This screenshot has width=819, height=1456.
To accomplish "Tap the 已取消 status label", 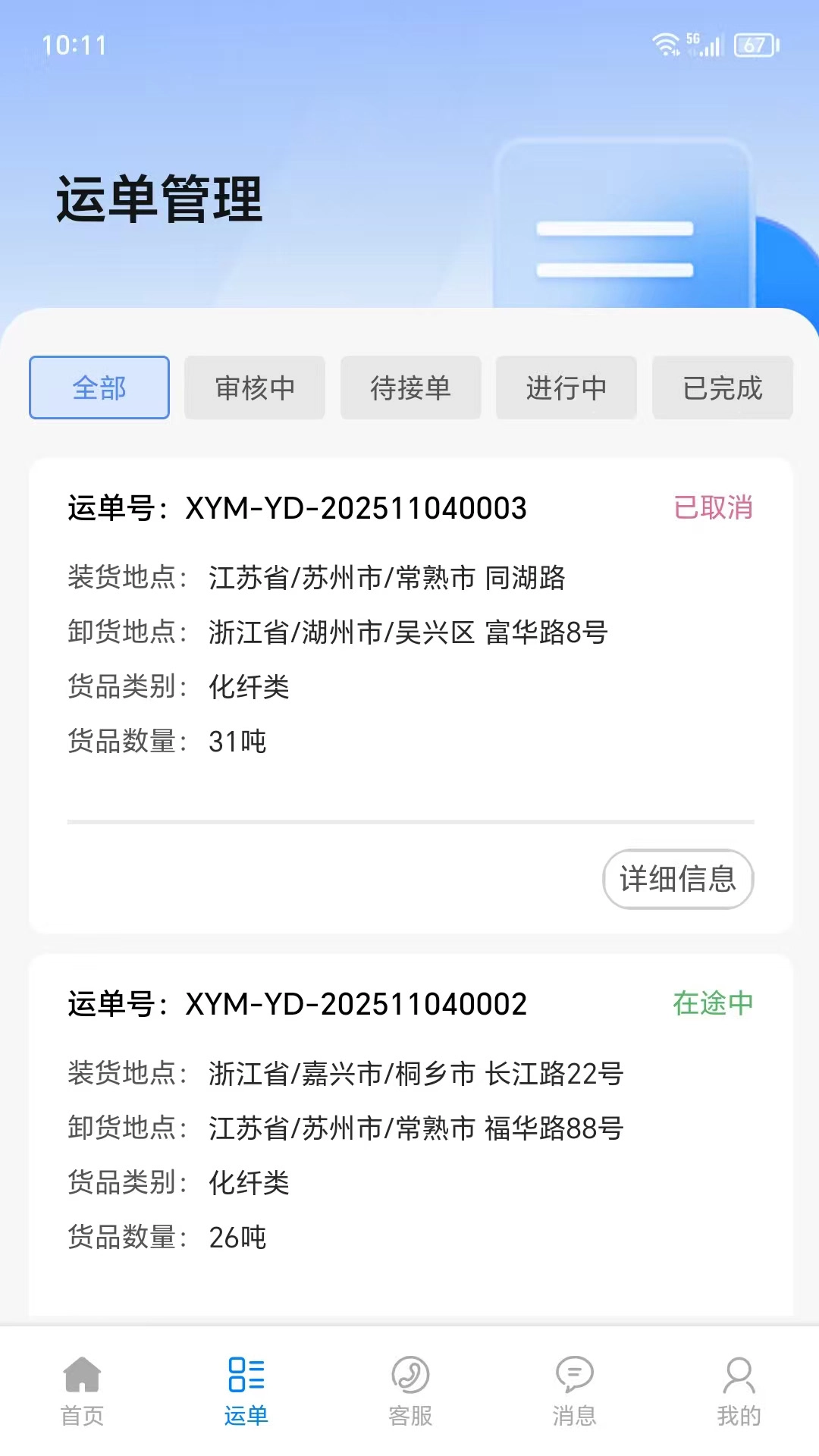I will click(714, 509).
